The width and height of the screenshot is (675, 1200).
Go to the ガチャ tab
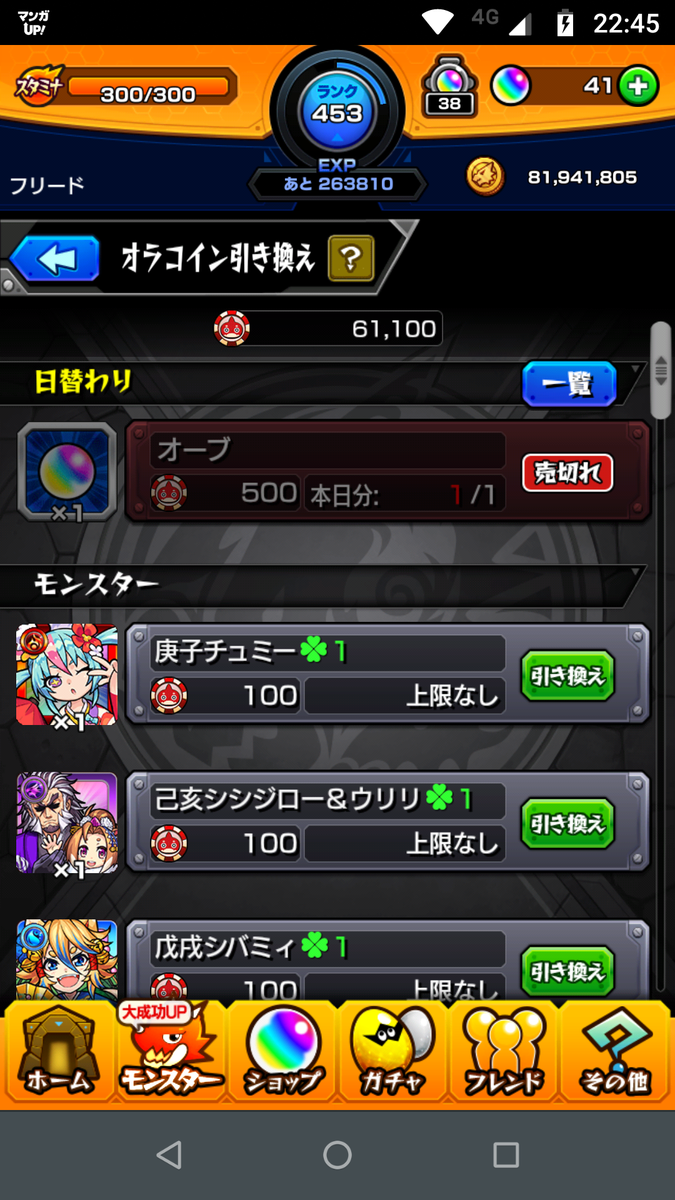coord(394,1050)
